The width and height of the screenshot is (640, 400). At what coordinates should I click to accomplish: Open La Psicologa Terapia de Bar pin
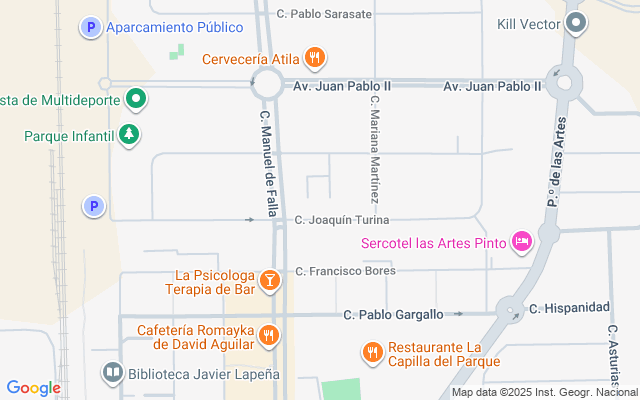tap(268, 282)
